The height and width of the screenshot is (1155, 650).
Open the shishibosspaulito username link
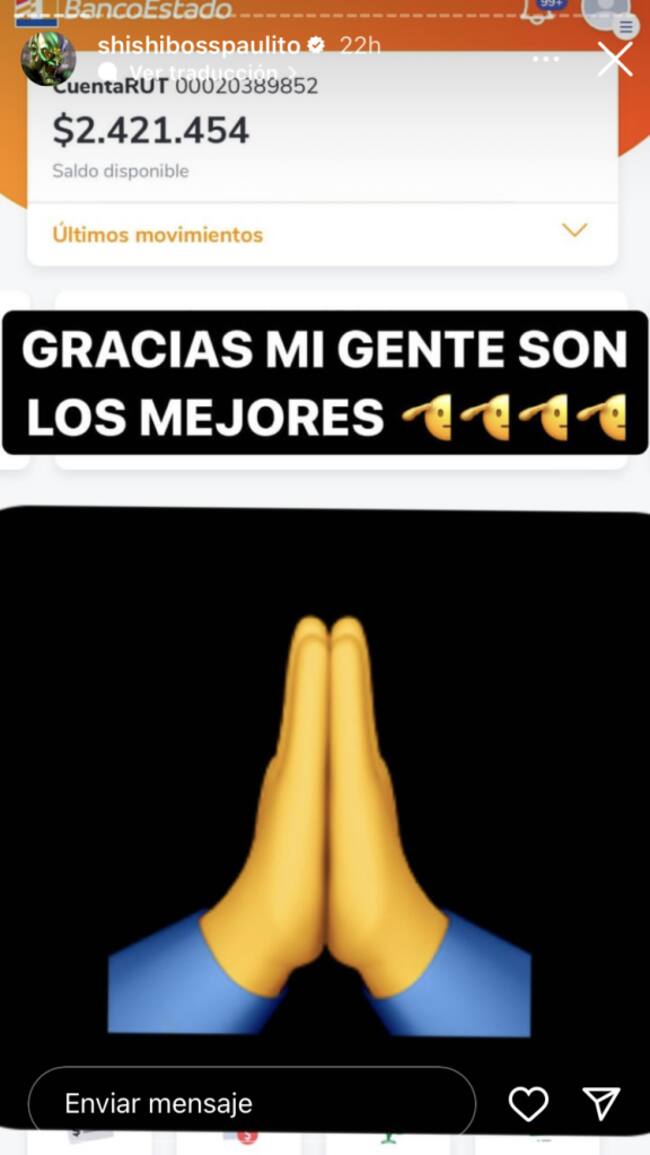click(x=200, y=46)
